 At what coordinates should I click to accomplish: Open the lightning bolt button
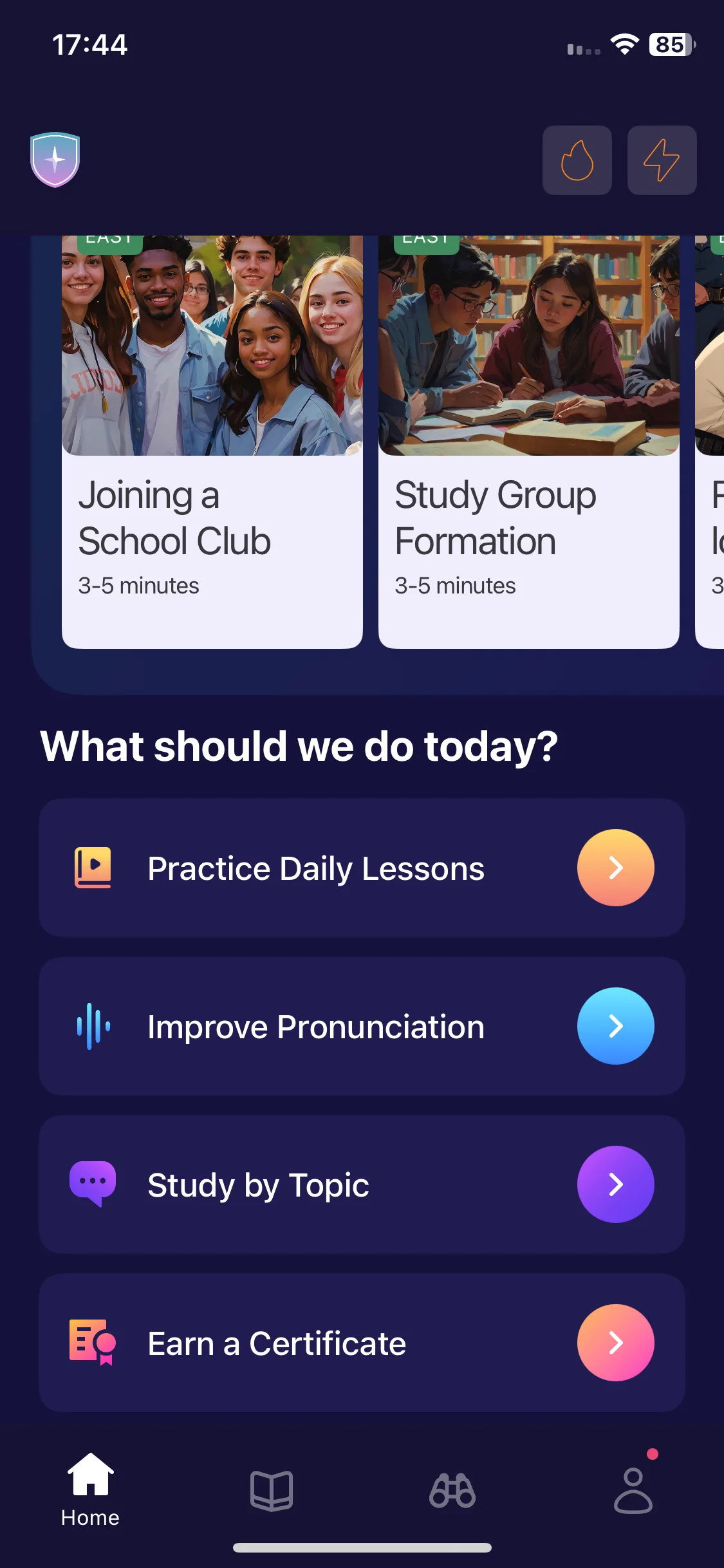tap(662, 160)
